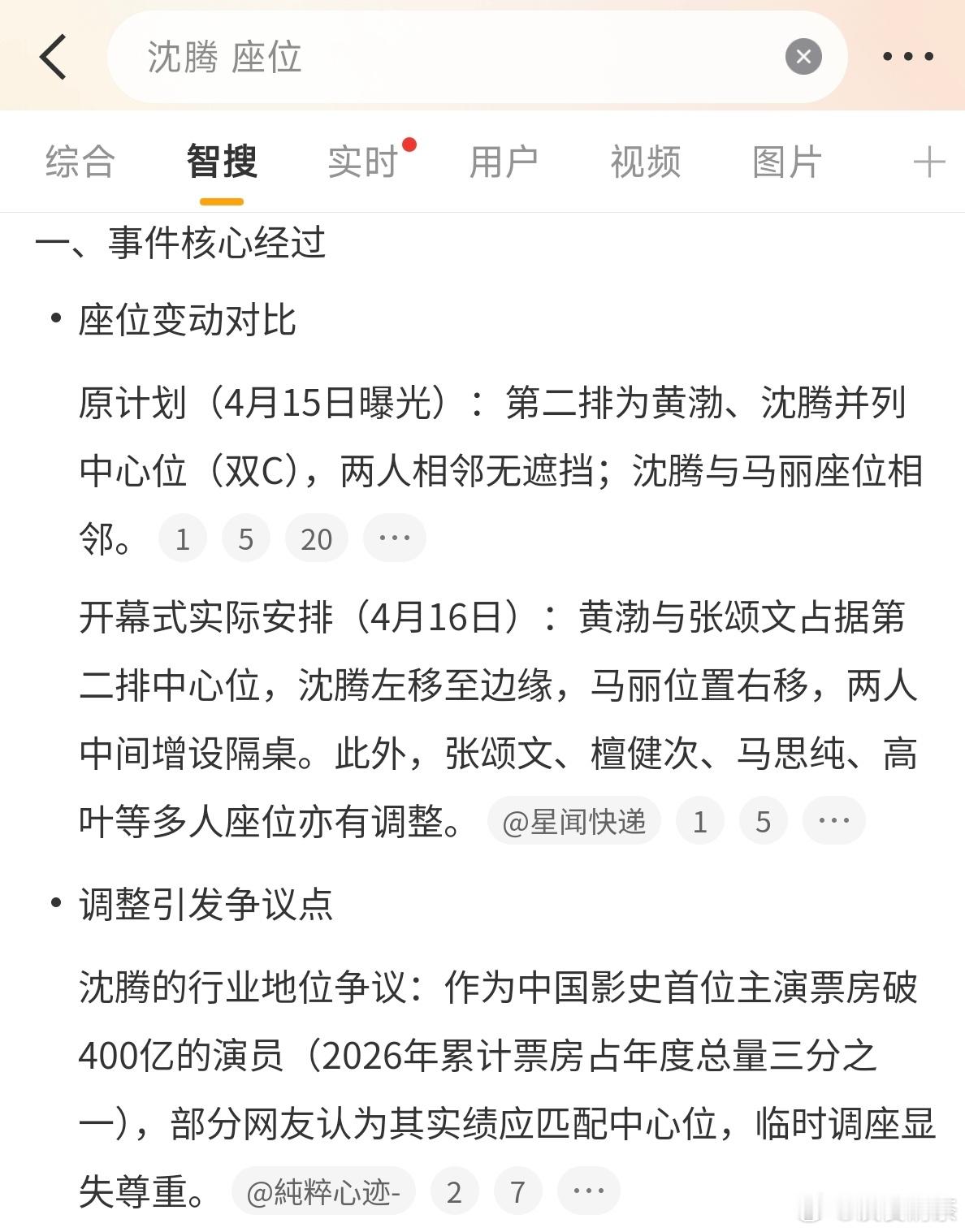
Task: Open the @純粹心迹- source profile
Action: [x=321, y=1191]
